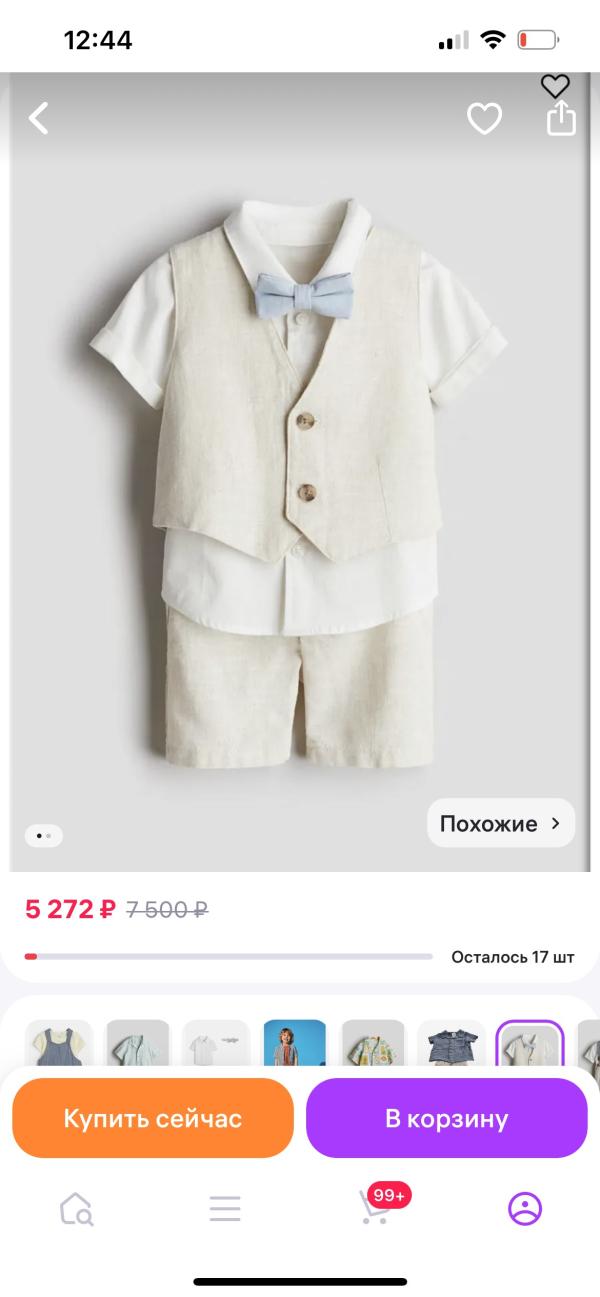The image size is (600, 1297).
Task: Add item to cart with В корзину
Action: [x=446, y=1118]
